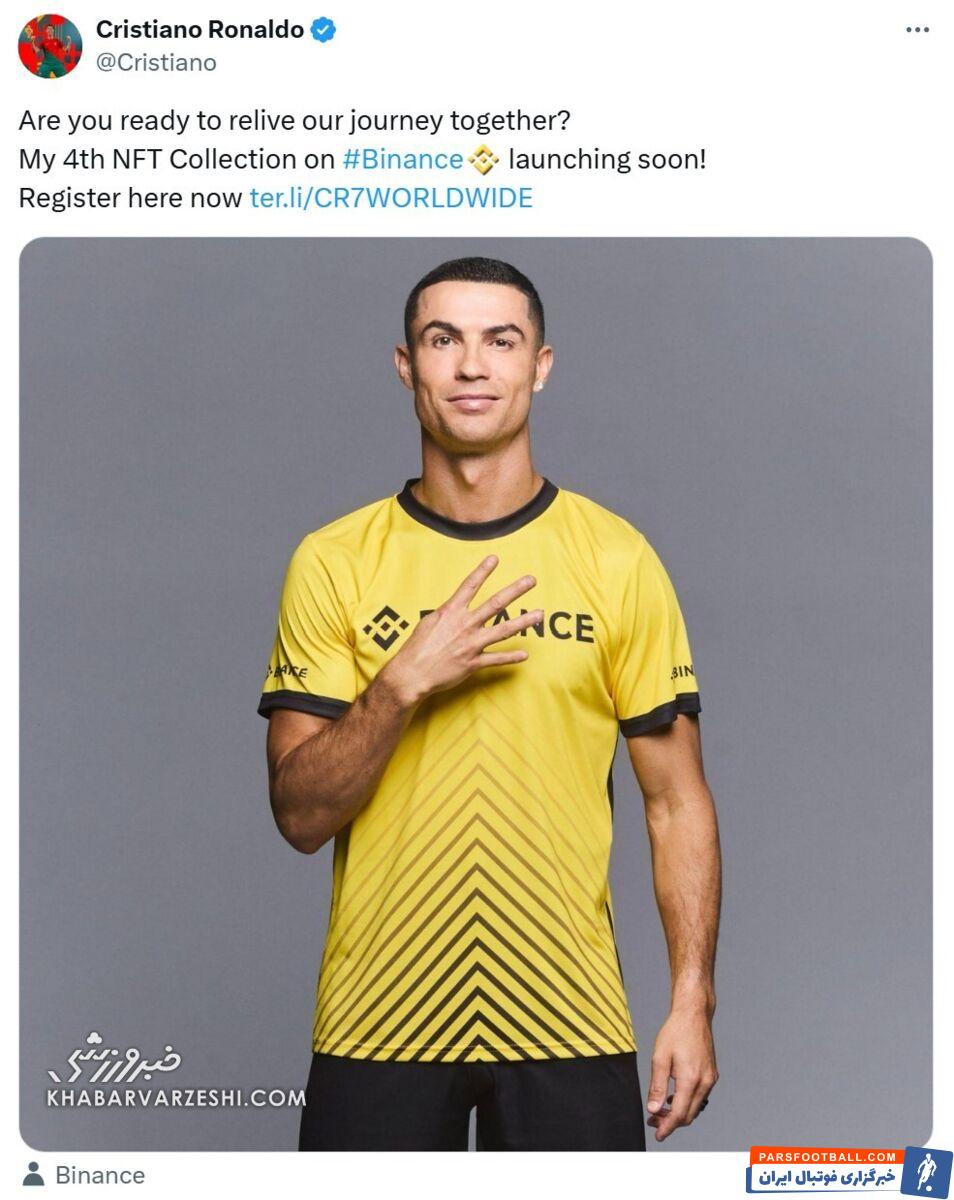Open the ter.li/CR7WORLDWIDE link
This screenshot has height=1200, width=954.
coord(391,197)
